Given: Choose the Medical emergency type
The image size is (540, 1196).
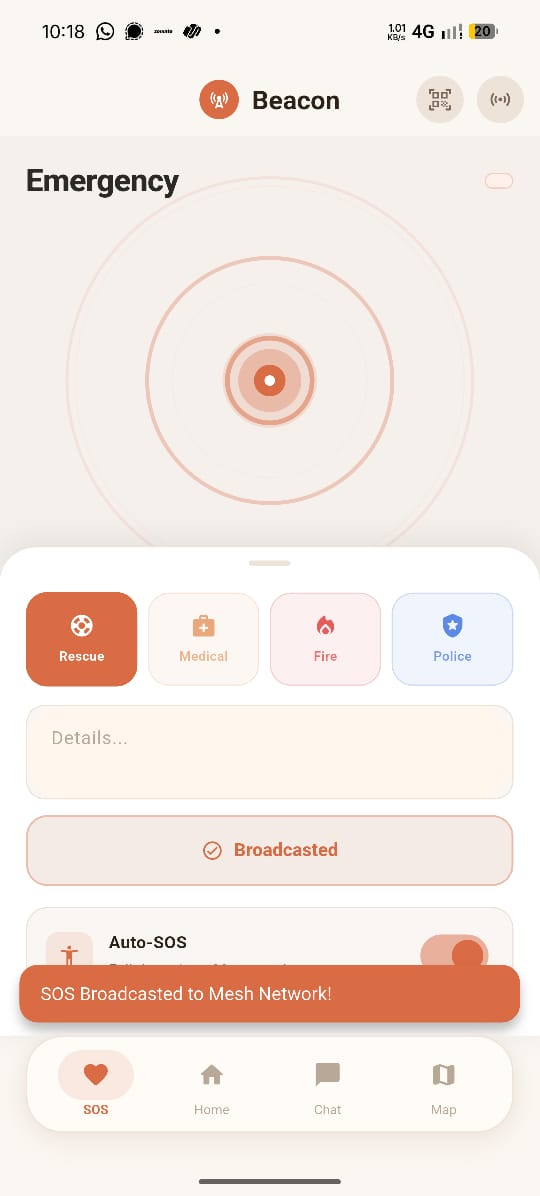Looking at the screenshot, I should (204, 639).
